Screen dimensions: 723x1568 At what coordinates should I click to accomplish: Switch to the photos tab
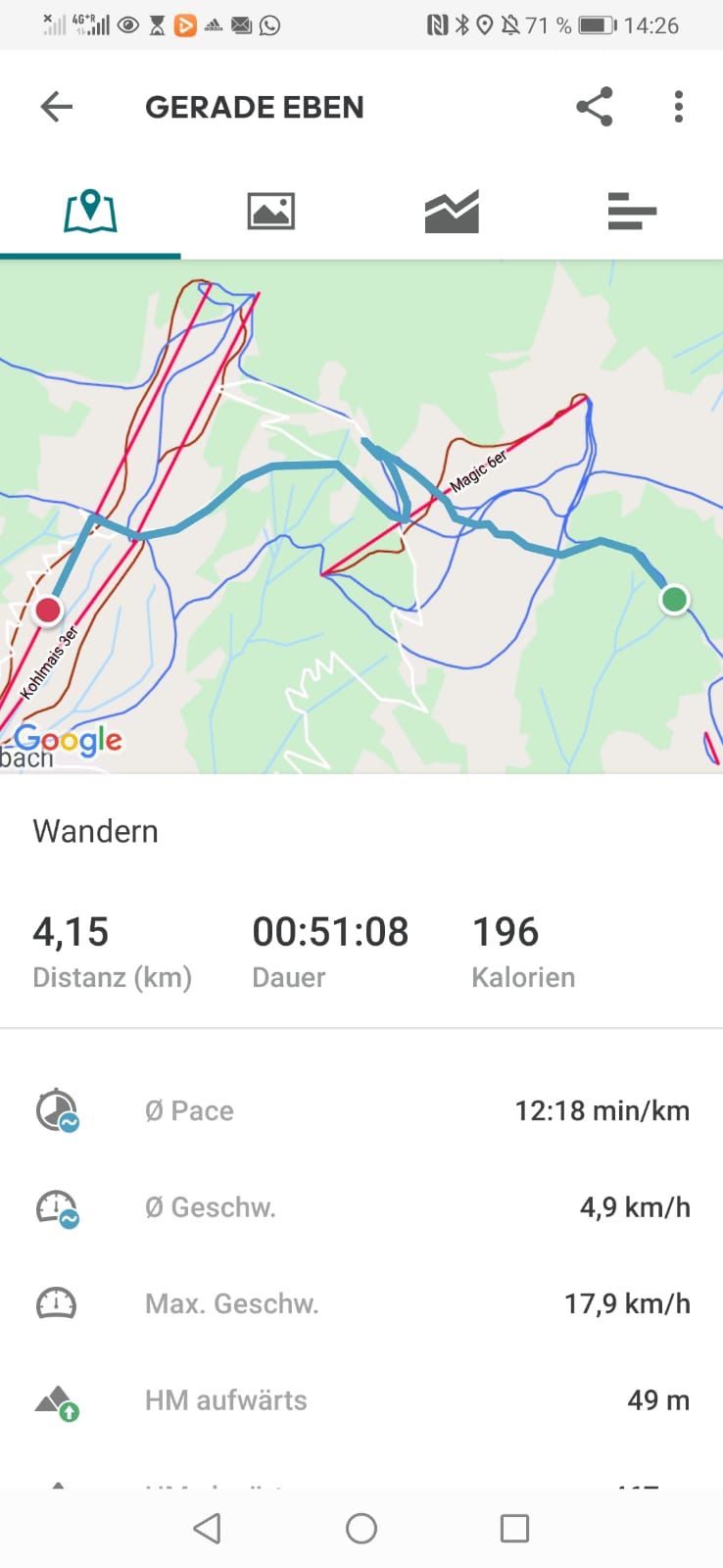tap(271, 211)
